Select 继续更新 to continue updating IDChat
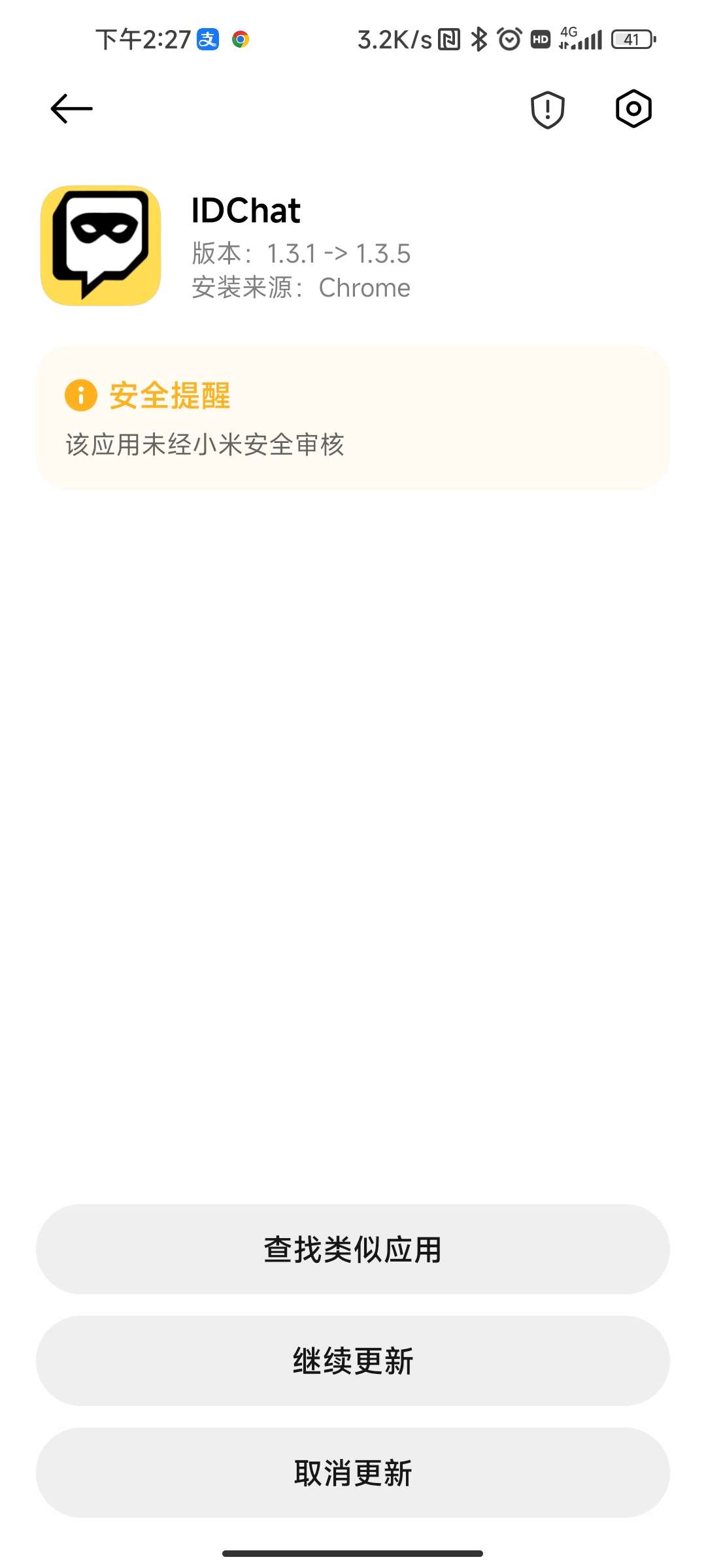The image size is (706, 1568). point(353,1361)
